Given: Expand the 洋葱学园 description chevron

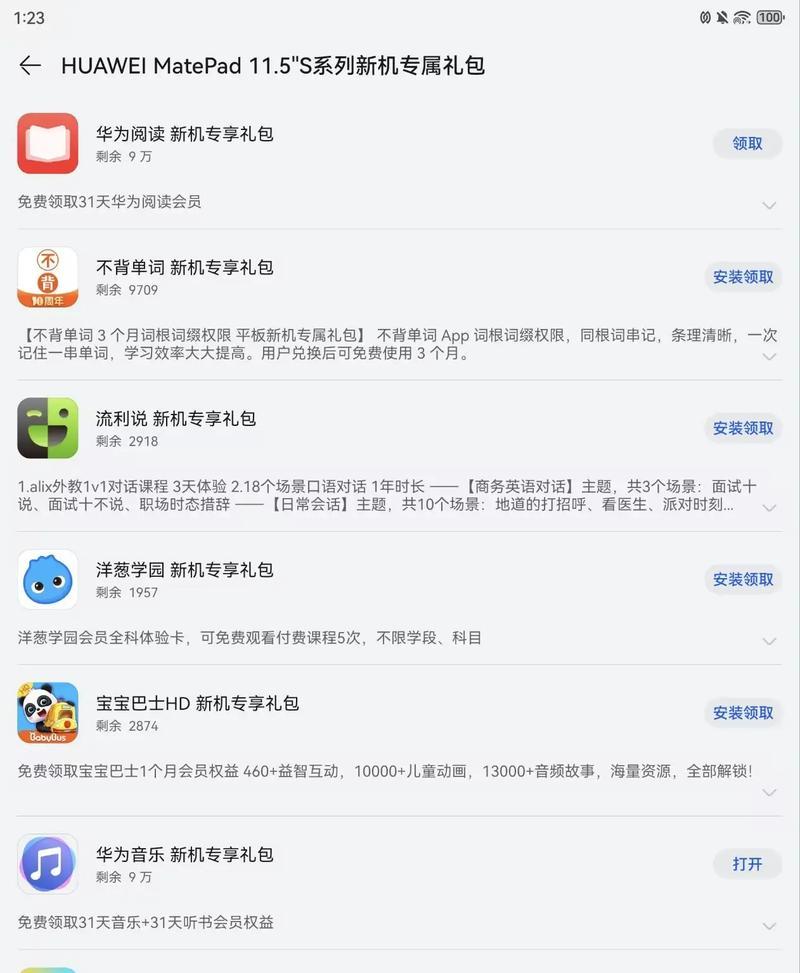Looking at the screenshot, I should tap(769, 641).
